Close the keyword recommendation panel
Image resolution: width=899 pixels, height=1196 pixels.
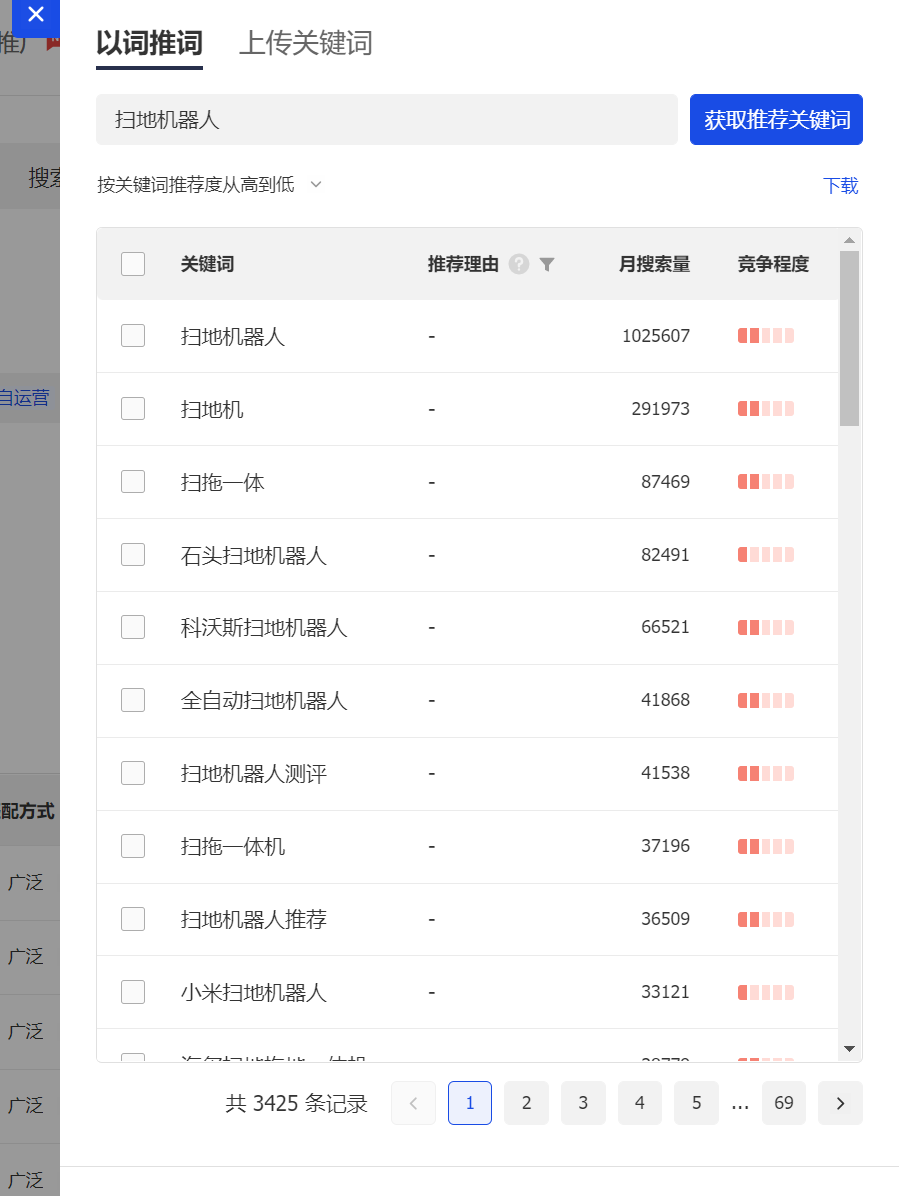35,15
